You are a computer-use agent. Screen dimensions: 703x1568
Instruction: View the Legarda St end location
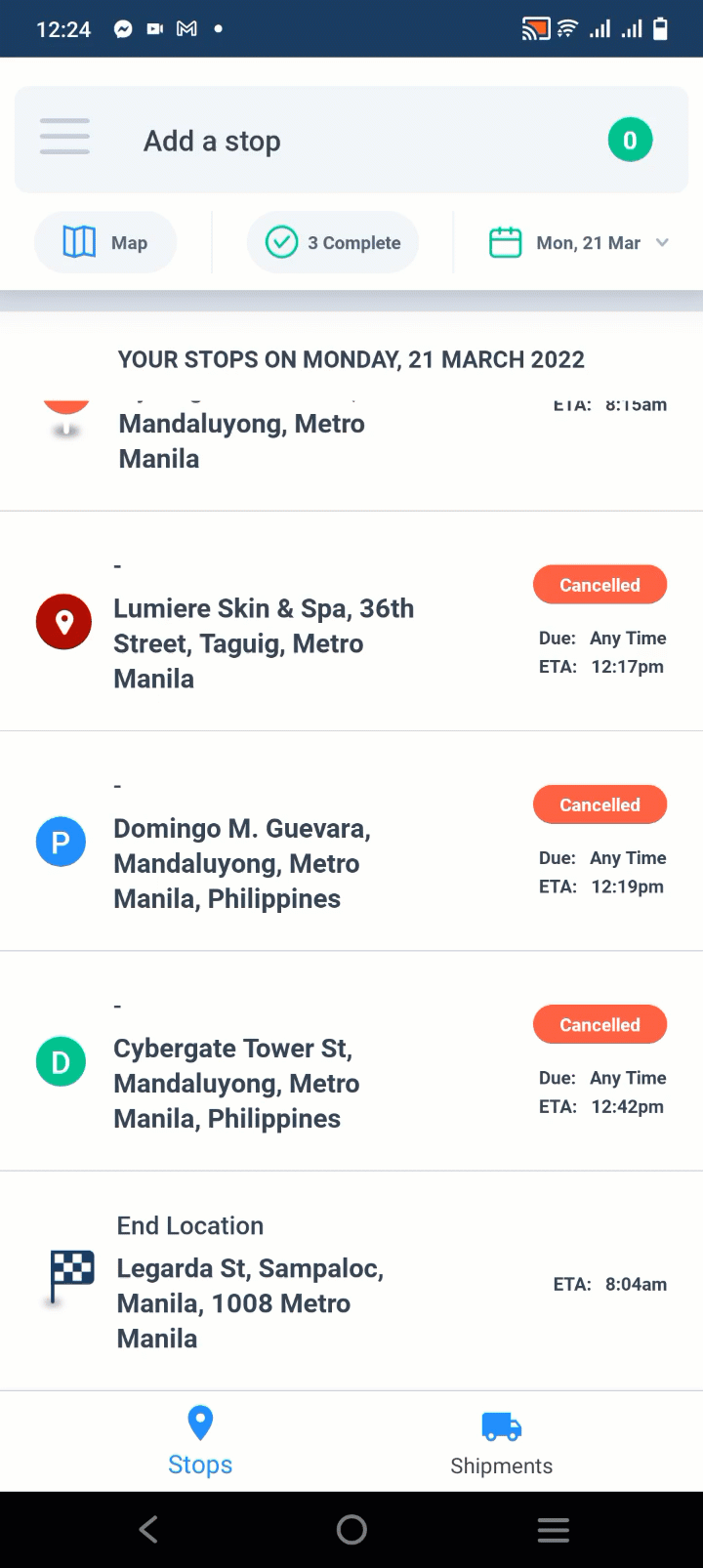(351, 1281)
